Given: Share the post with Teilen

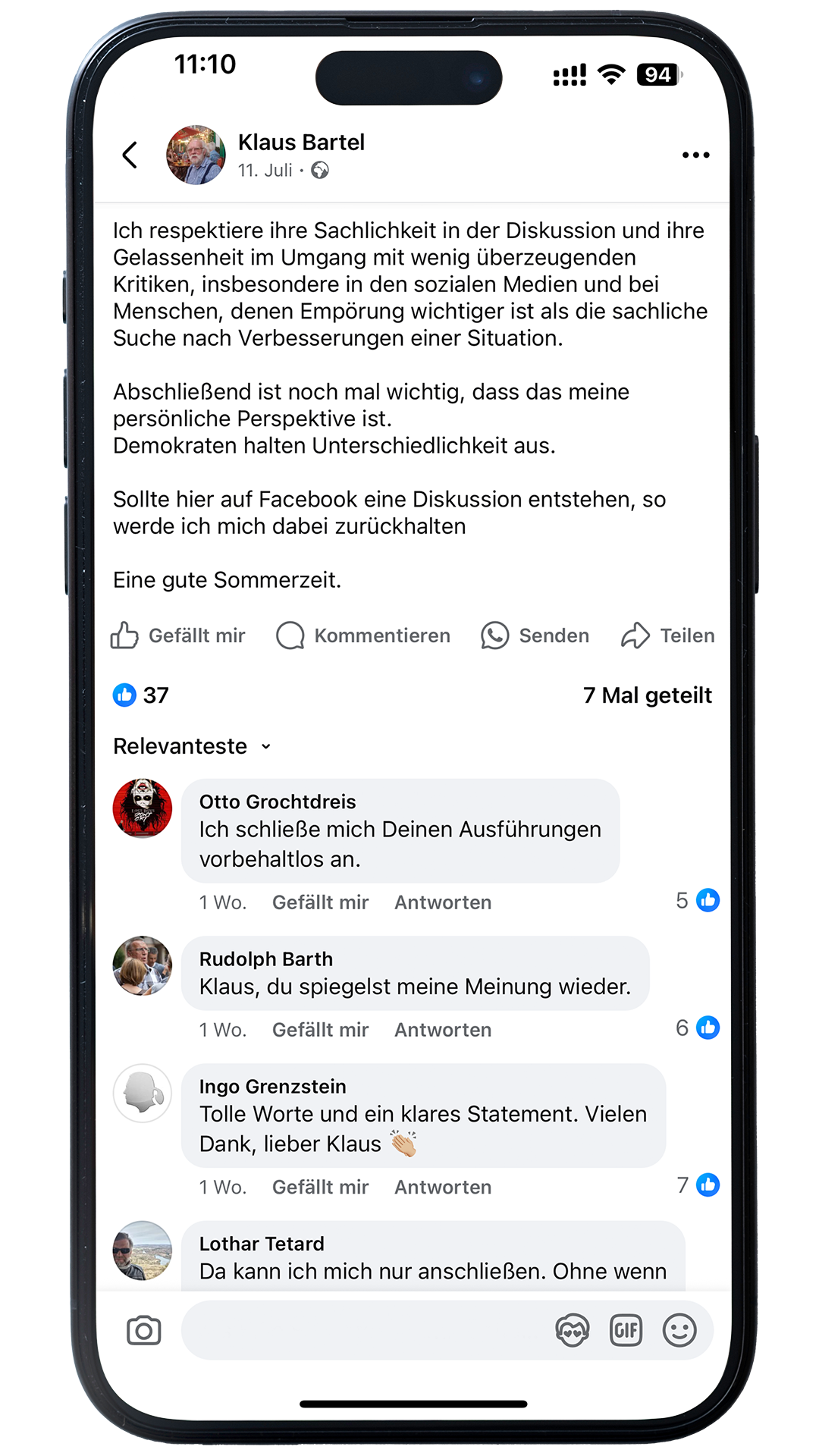Looking at the screenshot, I should pos(668,635).
